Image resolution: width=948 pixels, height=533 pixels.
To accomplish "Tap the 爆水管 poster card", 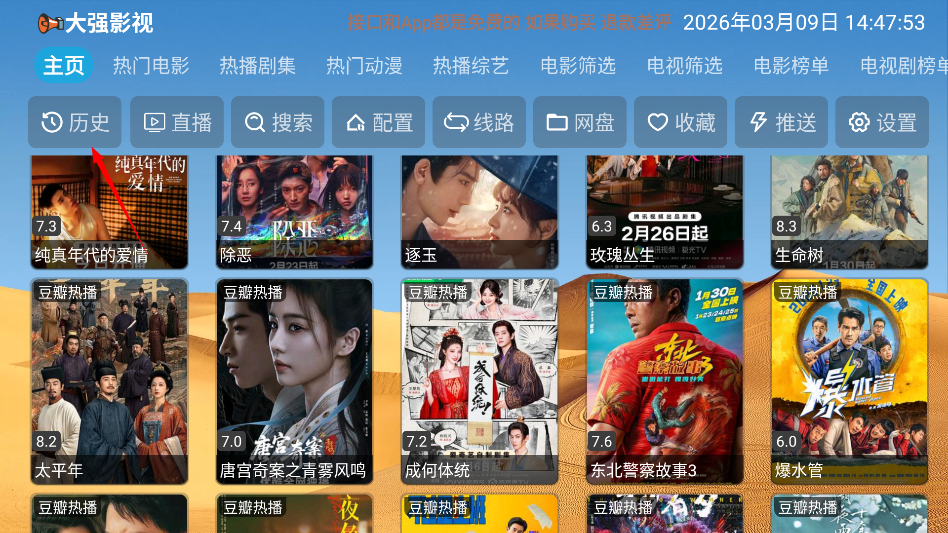I will point(849,381).
